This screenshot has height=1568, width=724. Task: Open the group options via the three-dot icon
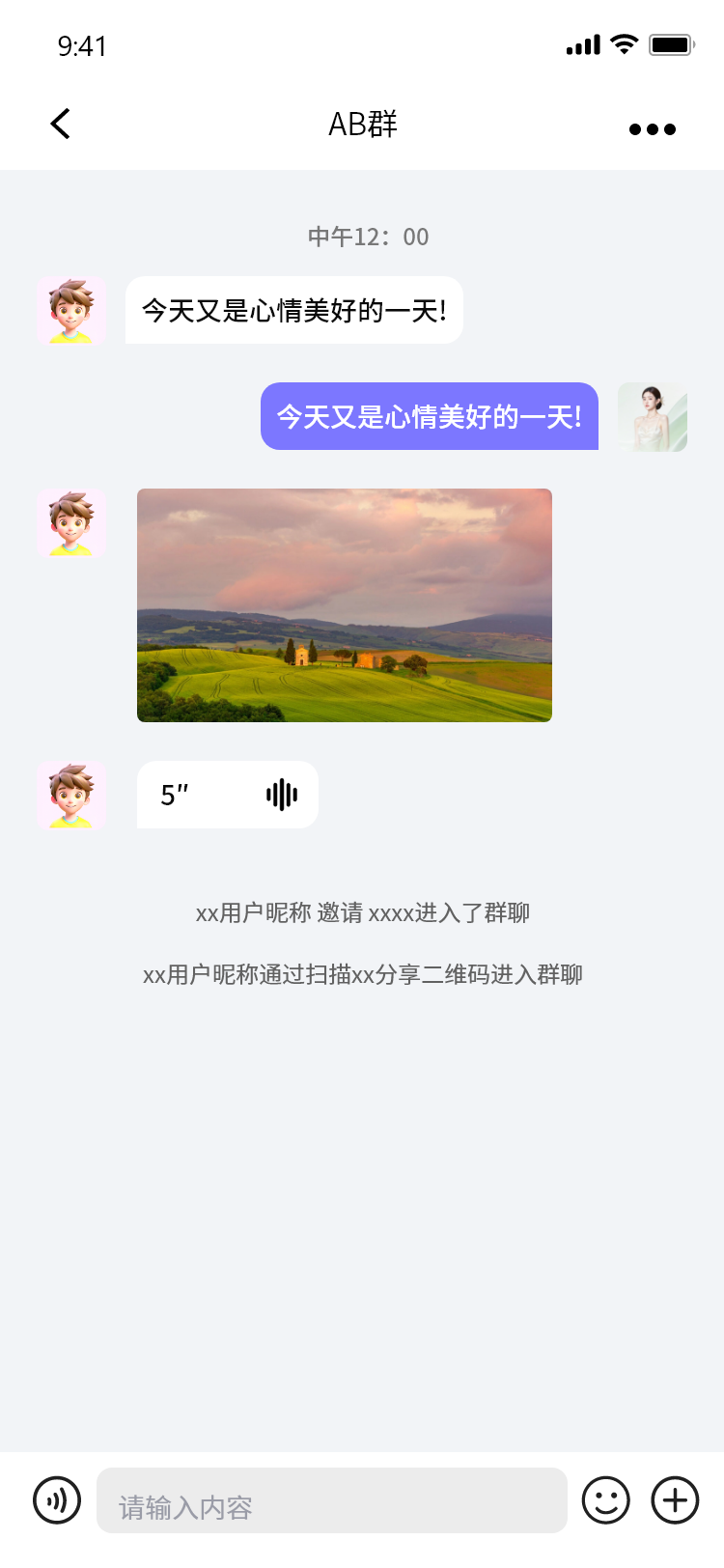tap(652, 127)
